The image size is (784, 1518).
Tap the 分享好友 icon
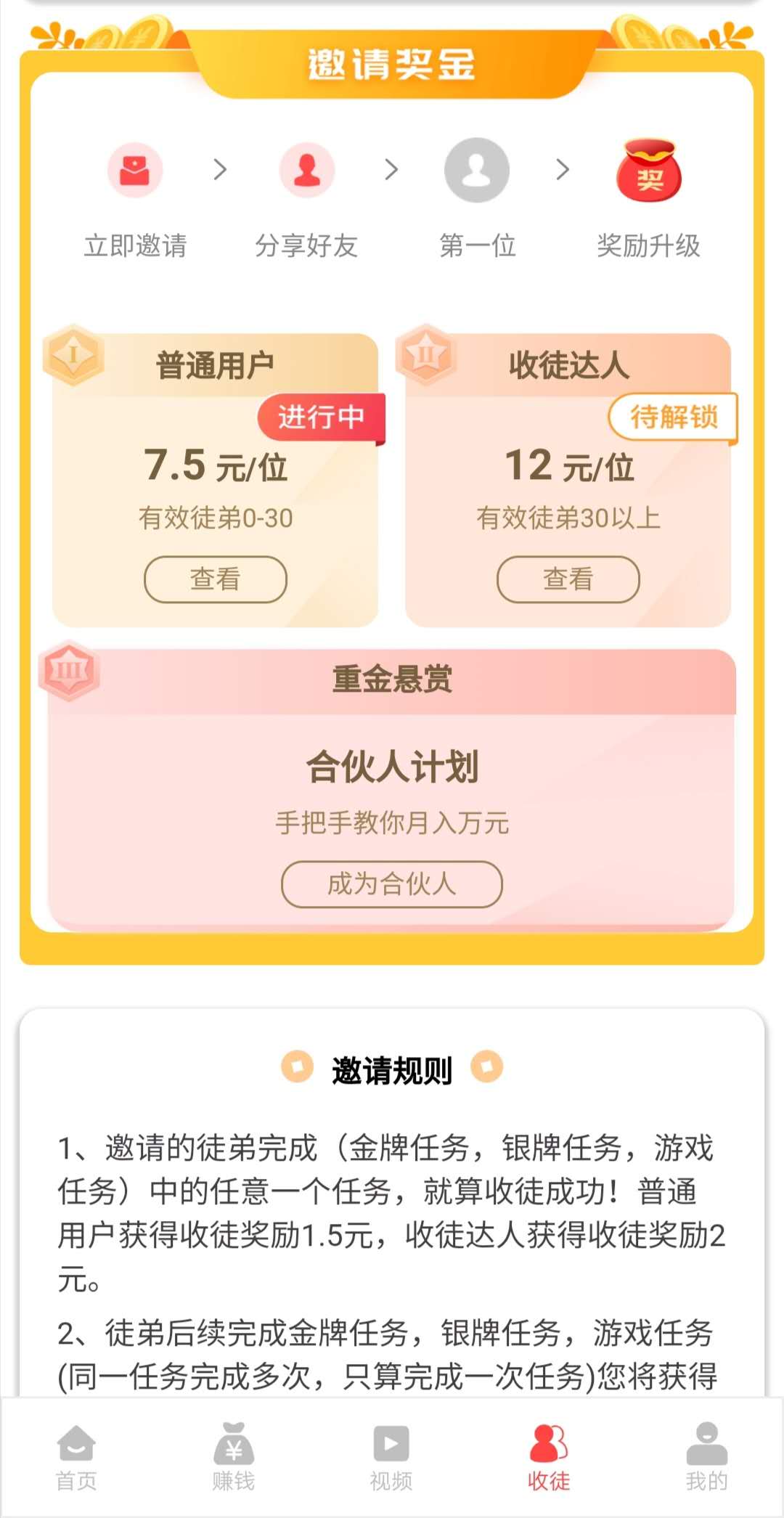307,171
